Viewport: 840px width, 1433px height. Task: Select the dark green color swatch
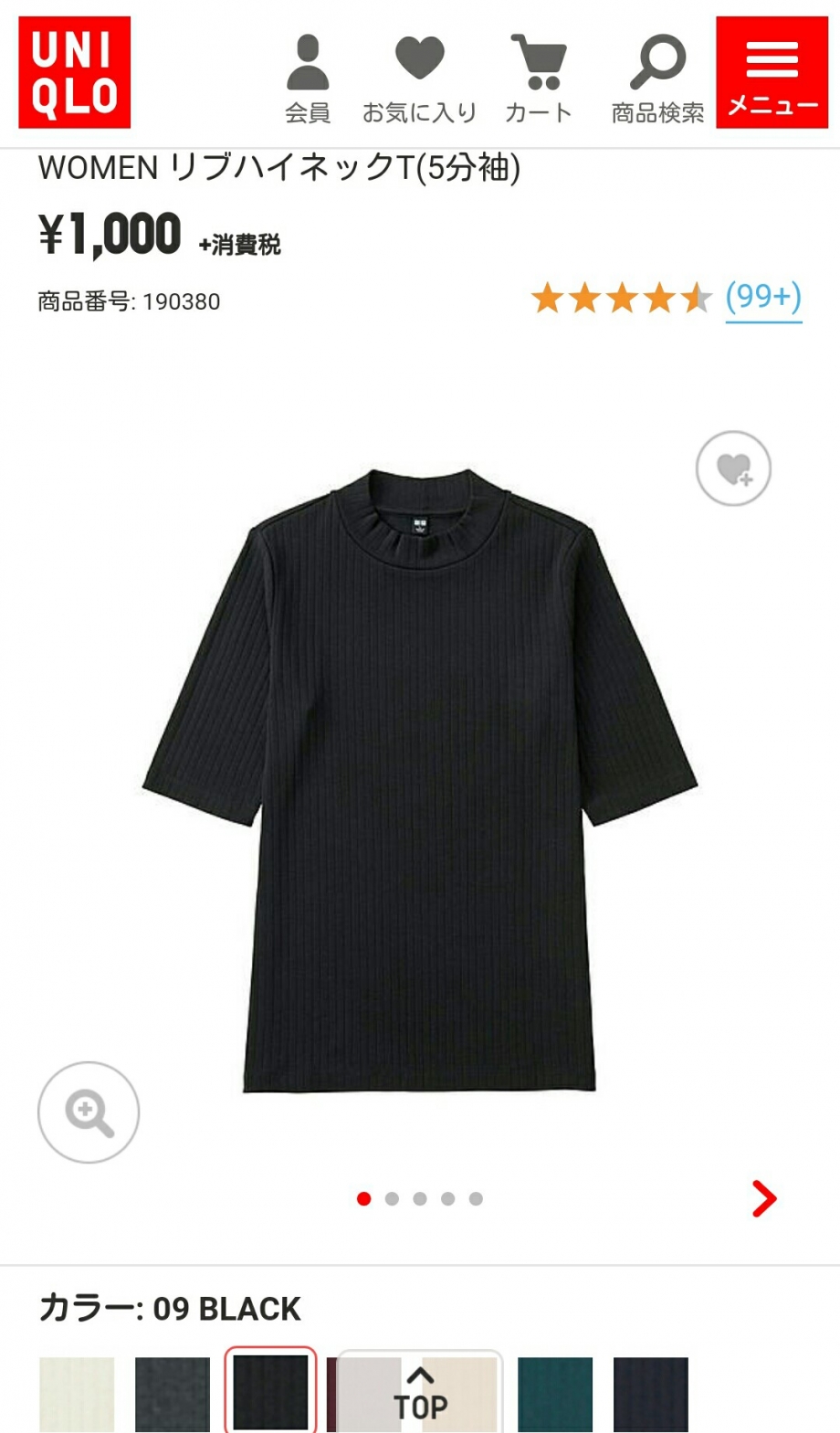coord(555,1394)
